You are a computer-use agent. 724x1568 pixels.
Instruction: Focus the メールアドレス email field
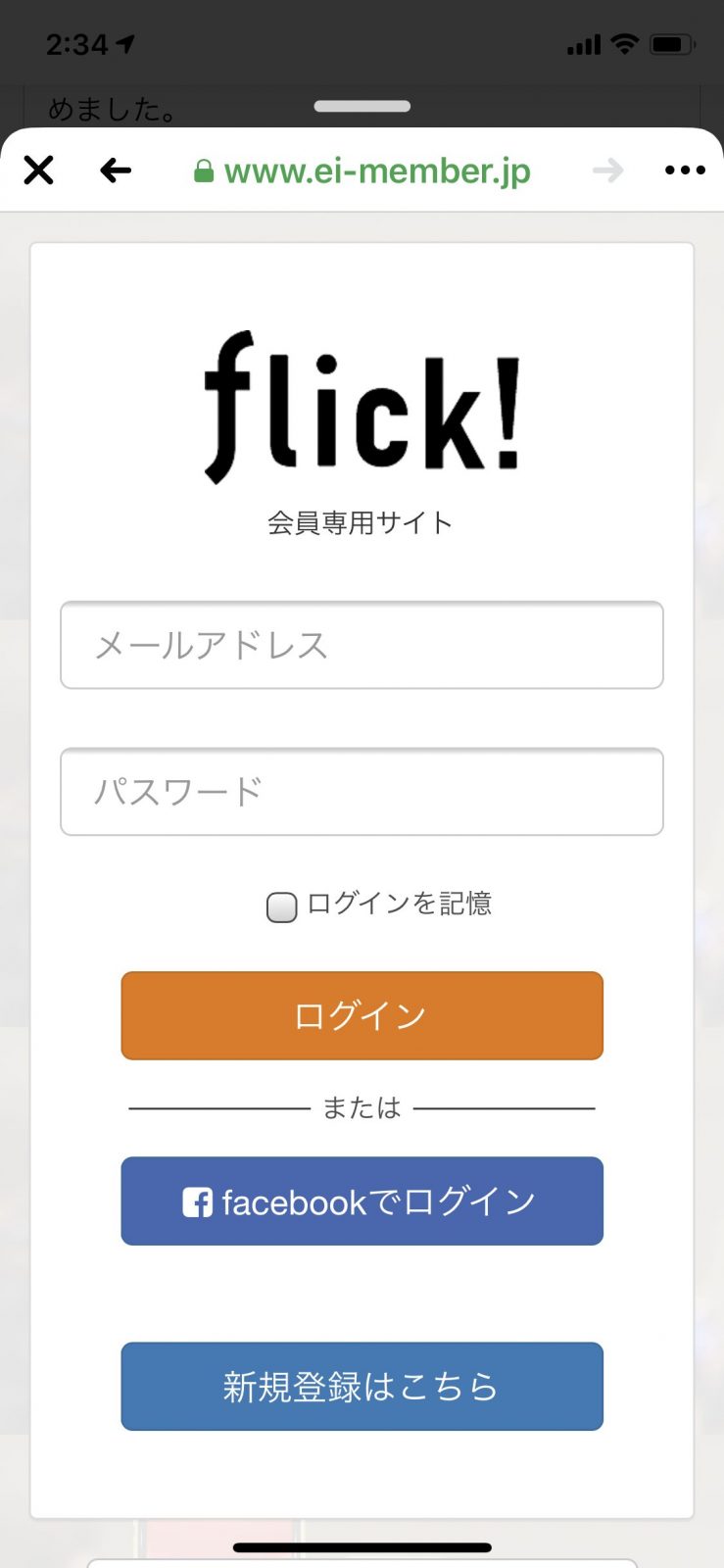362,645
